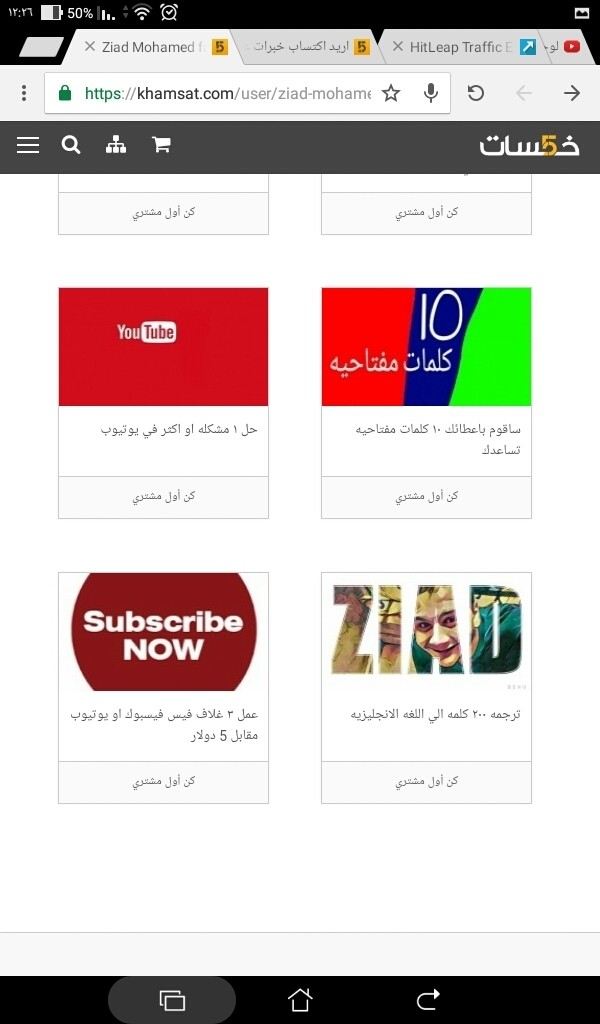Bookmark this page with the star
Screen dimensions: 600x1024
click(391, 93)
